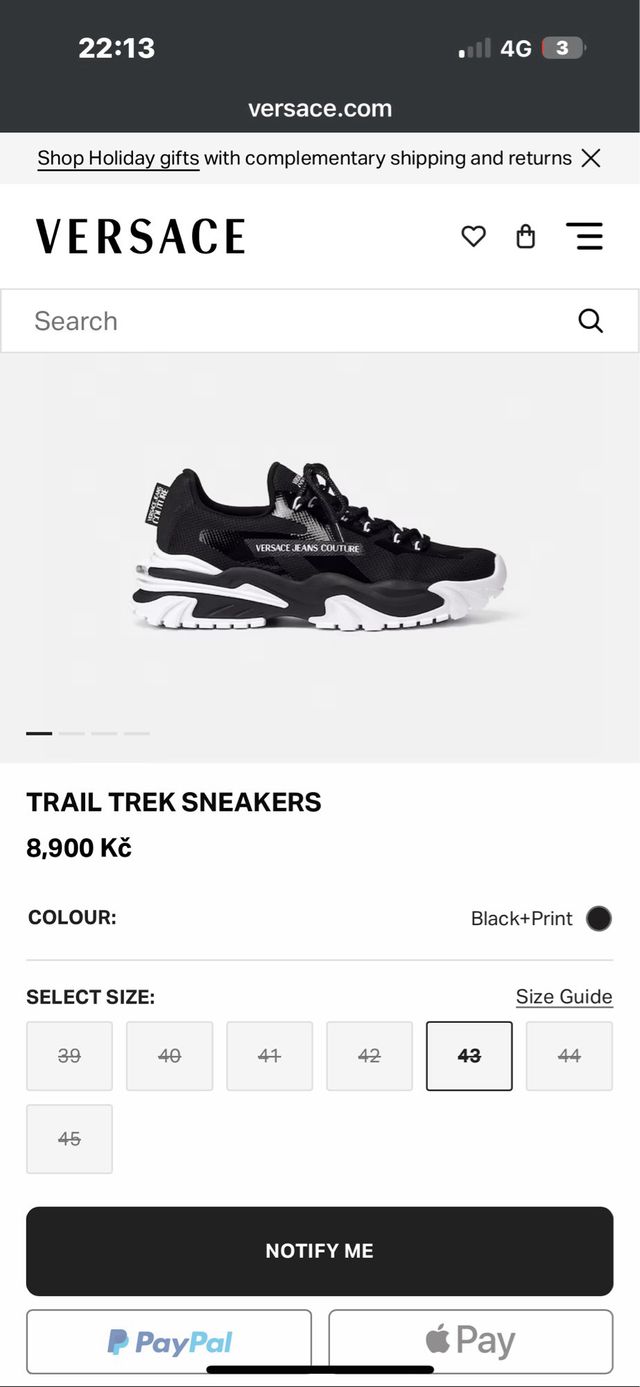Open the shopping bag
The height and width of the screenshot is (1387, 640).
pos(525,236)
